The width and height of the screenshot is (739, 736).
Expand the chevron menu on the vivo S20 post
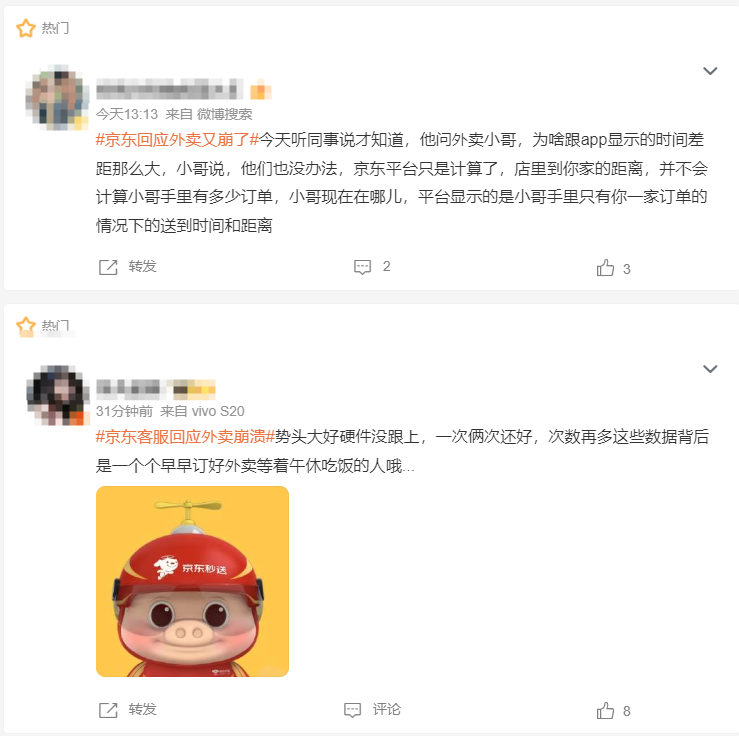(710, 369)
